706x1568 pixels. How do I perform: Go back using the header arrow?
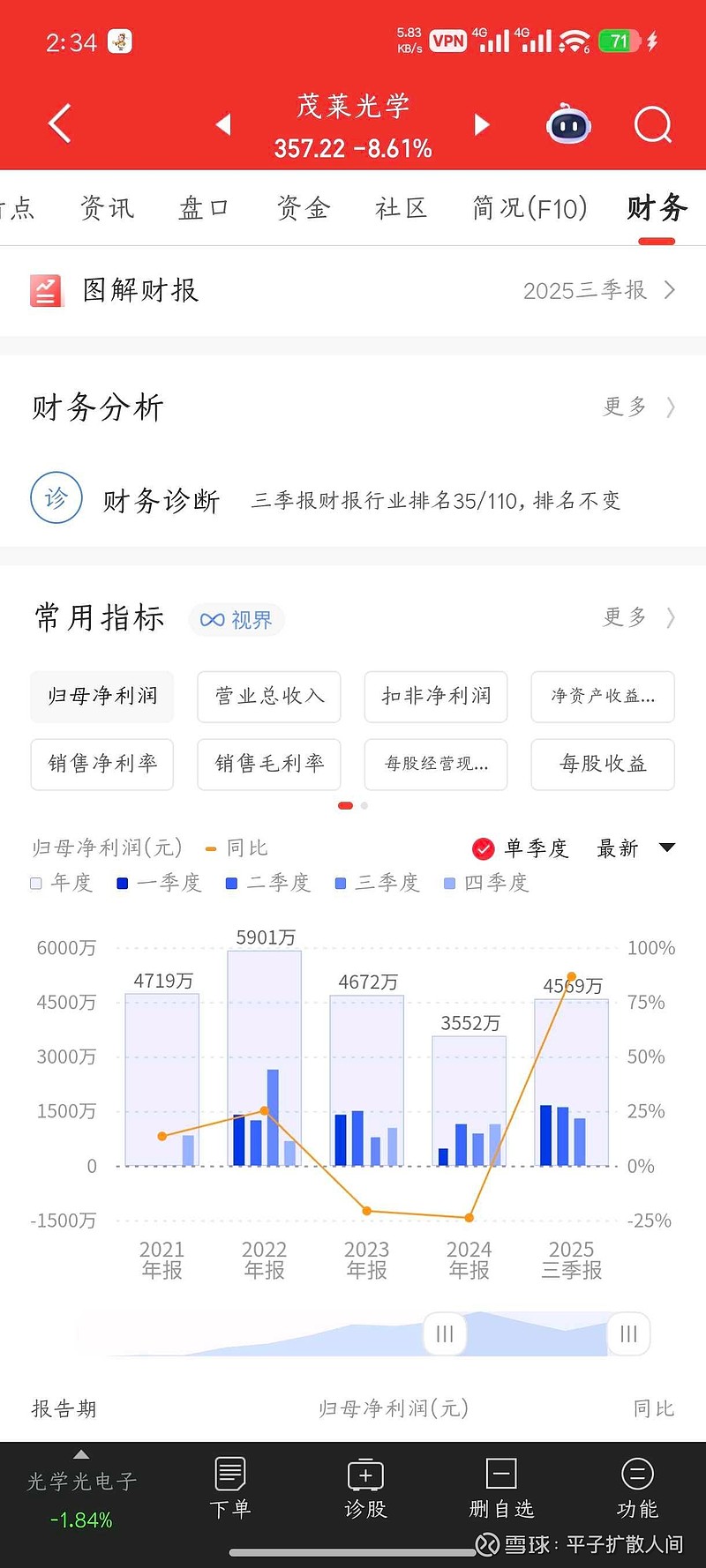tap(59, 123)
